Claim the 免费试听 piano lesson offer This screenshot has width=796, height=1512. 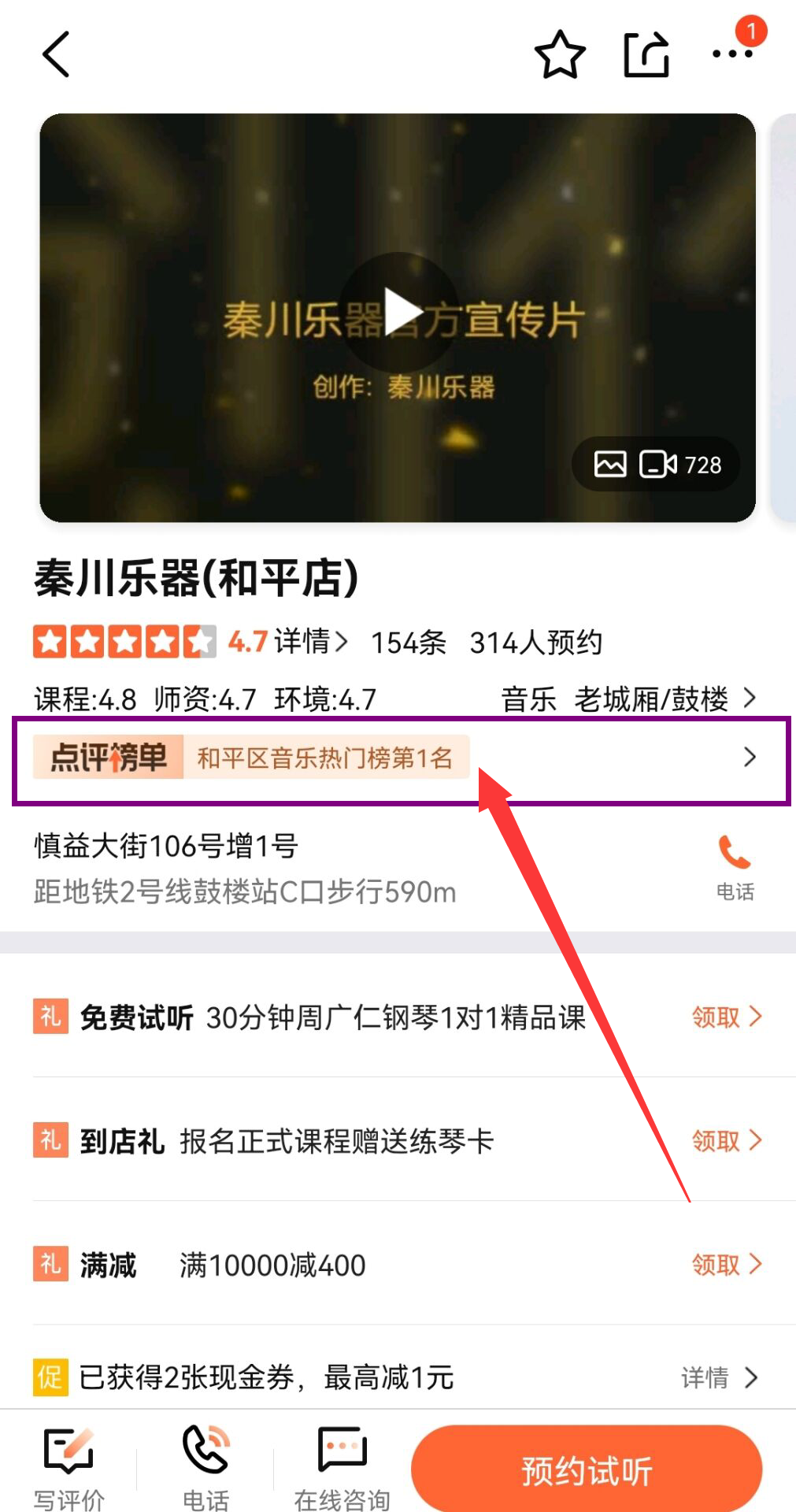tap(726, 1017)
